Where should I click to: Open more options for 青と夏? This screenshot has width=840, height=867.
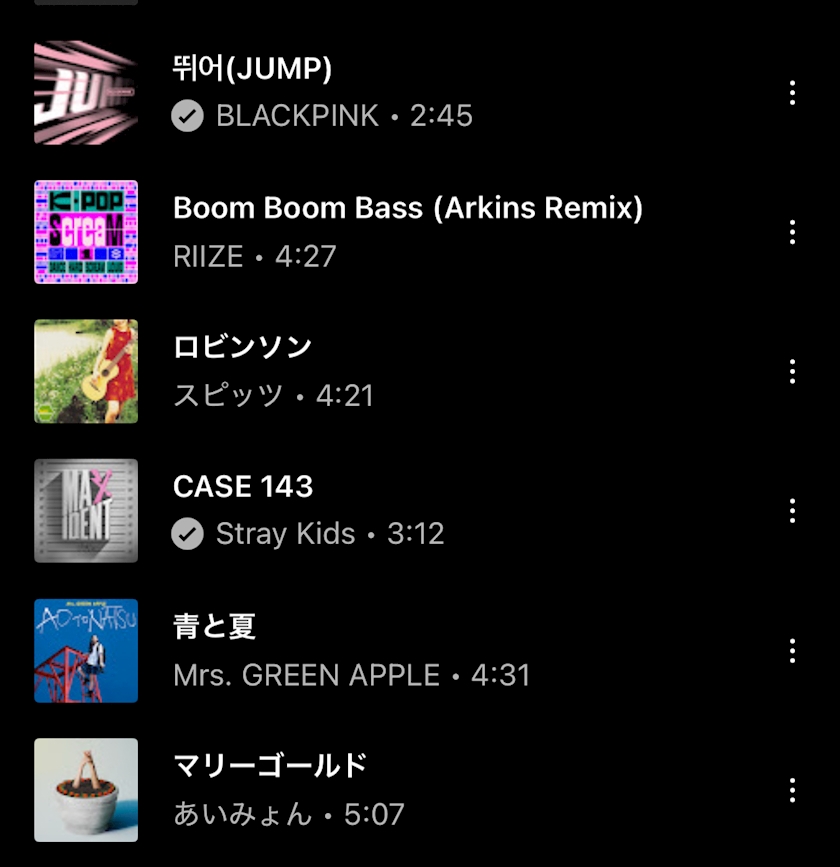792,651
